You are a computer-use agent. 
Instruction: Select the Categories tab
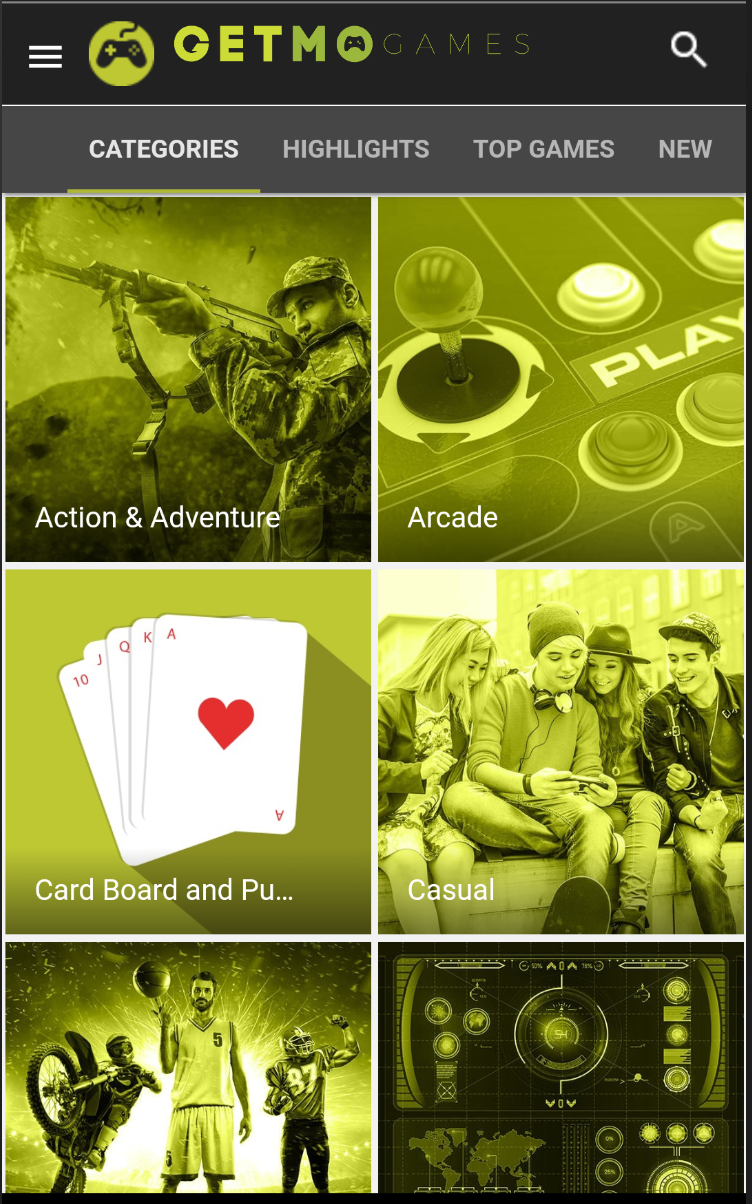tap(164, 150)
